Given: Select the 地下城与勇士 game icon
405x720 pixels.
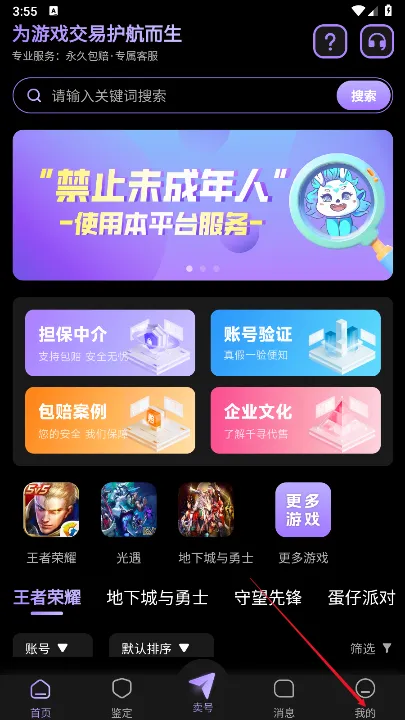Looking at the screenshot, I should (206, 510).
